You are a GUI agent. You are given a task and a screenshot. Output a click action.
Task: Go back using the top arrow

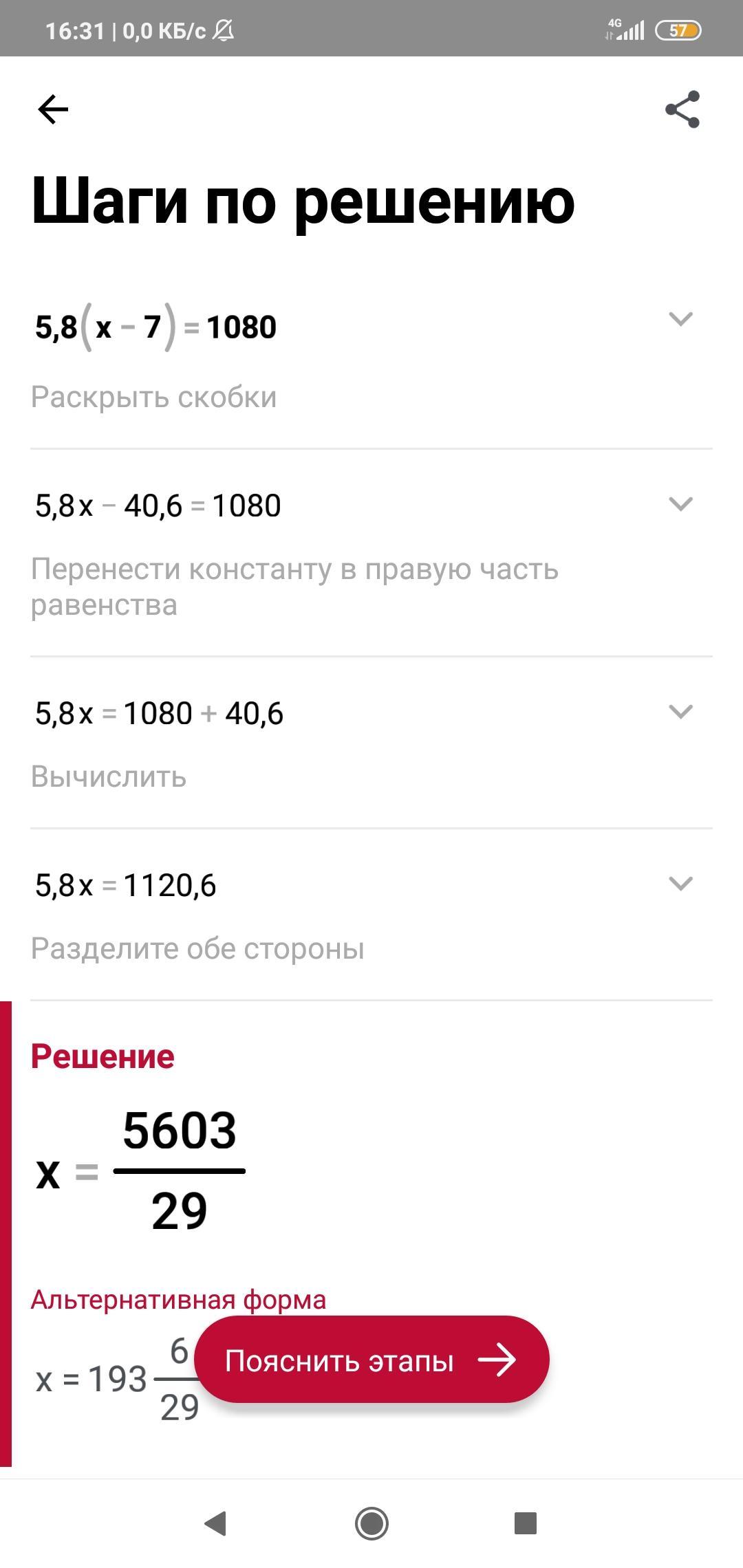click(x=53, y=109)
